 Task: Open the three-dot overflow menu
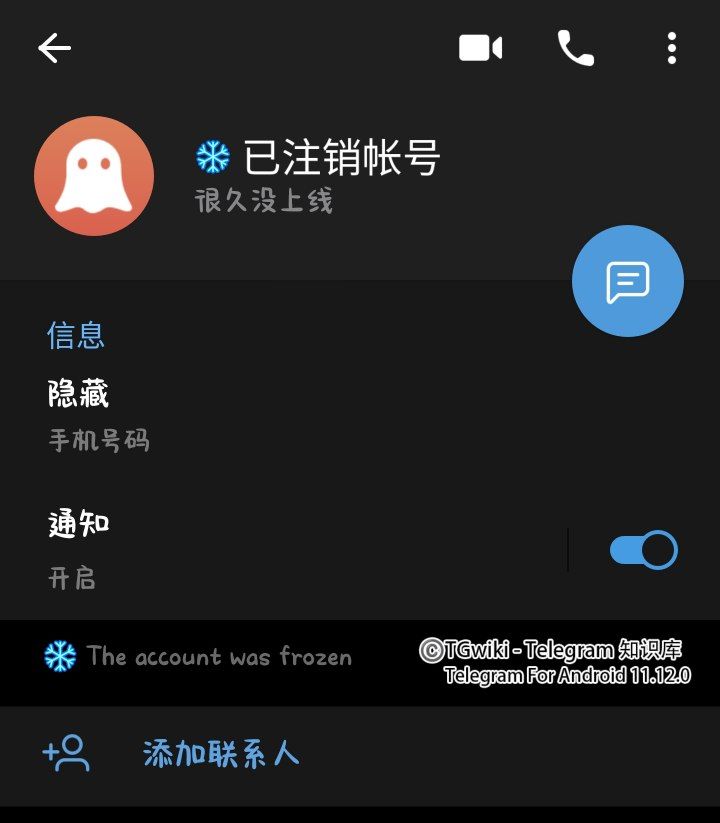click(x=671, y=48)
